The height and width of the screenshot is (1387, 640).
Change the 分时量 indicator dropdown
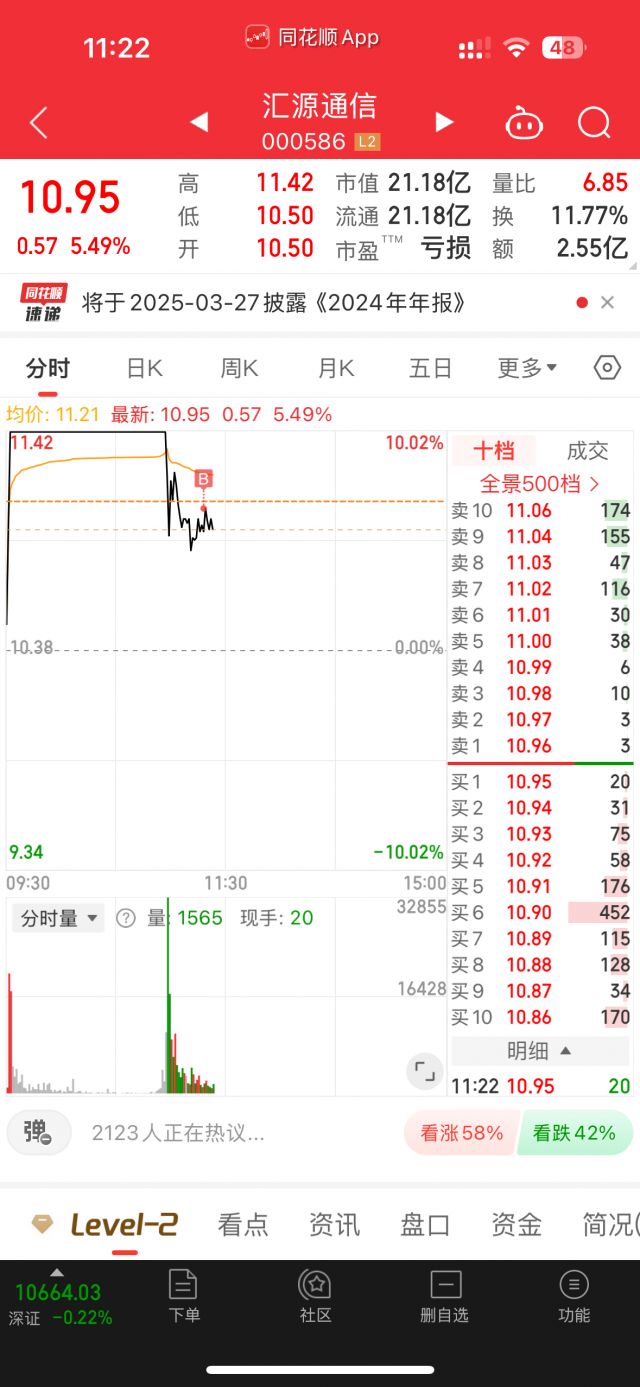59,918
